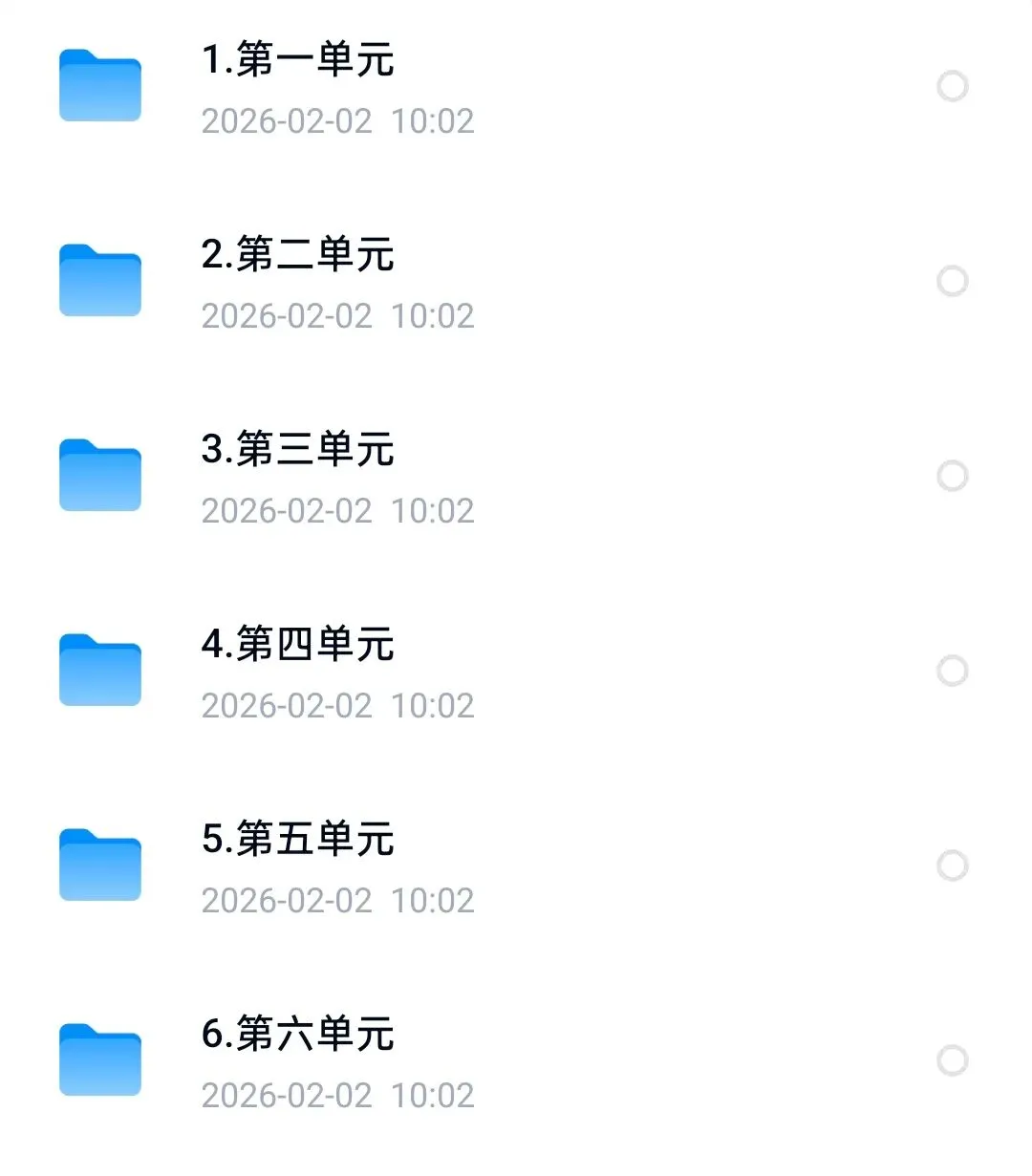Select the circle beside 5.第五单元

(x=952, y=866)
